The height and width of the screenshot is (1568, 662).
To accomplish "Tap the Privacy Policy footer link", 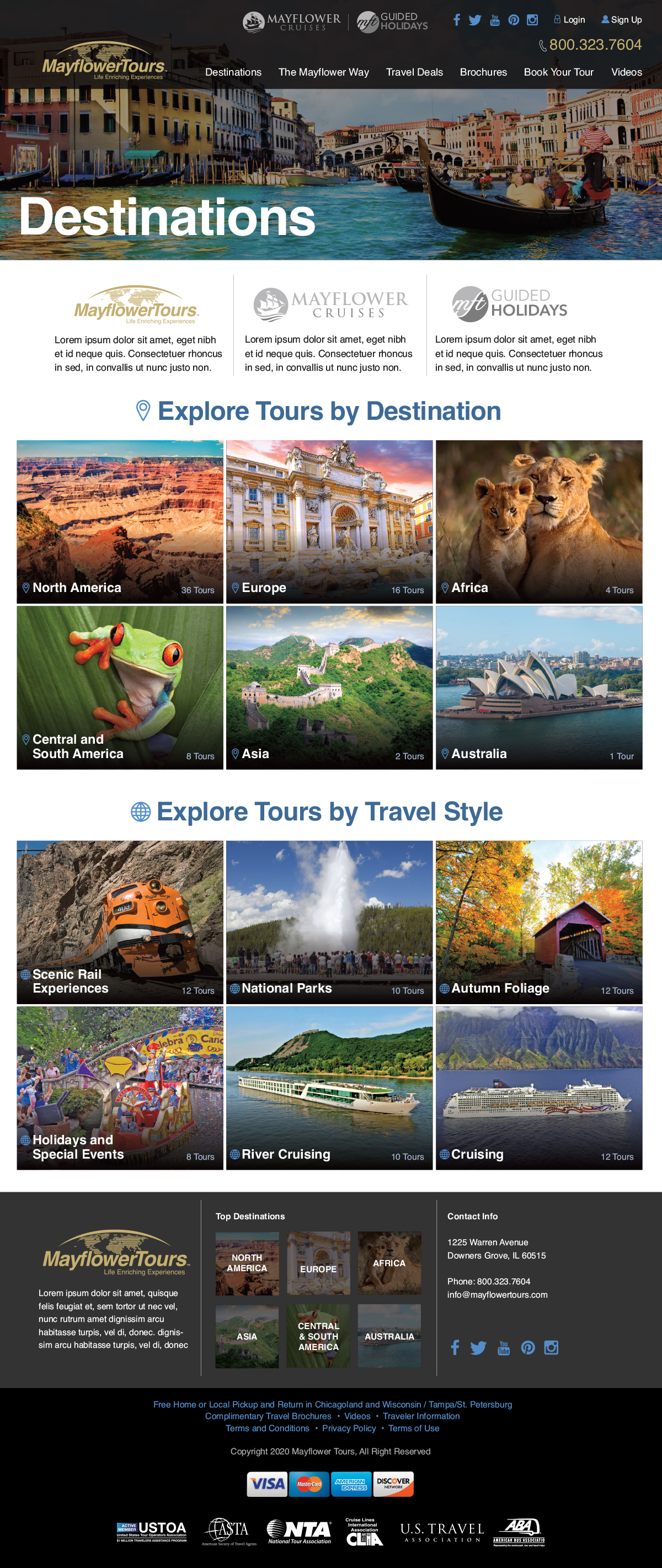I will point(349,1428).
